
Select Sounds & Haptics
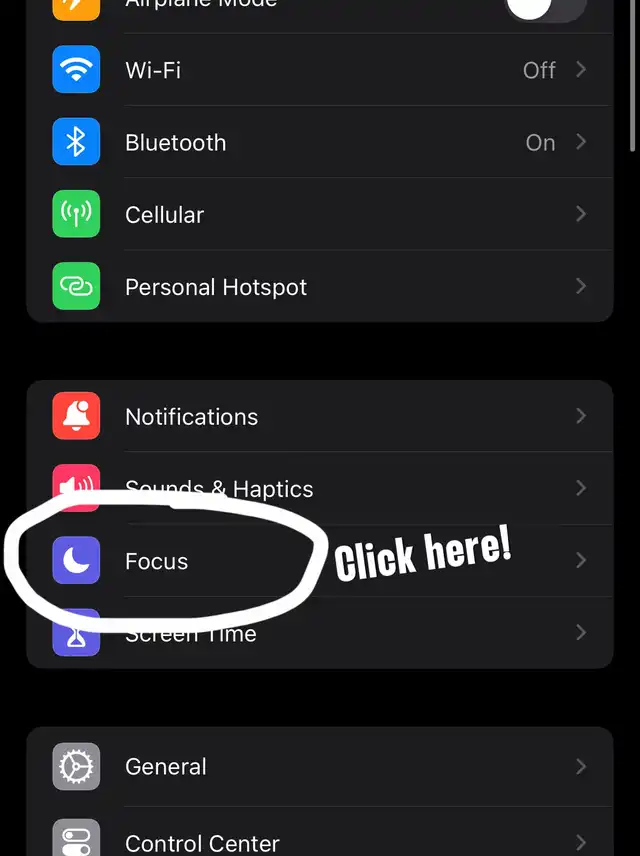(320, 489)
